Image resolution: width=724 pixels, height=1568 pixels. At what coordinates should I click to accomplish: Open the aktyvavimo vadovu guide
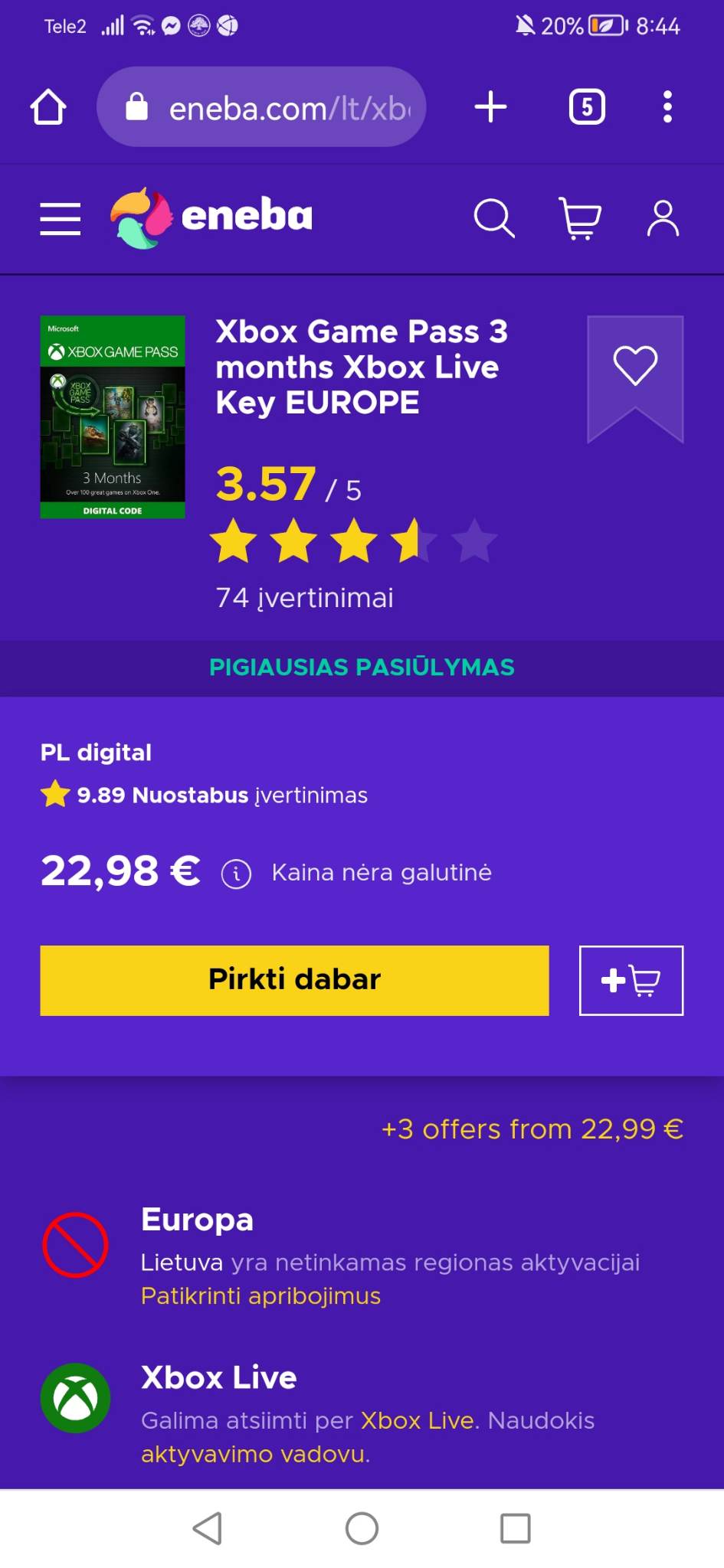(254, 1454)
